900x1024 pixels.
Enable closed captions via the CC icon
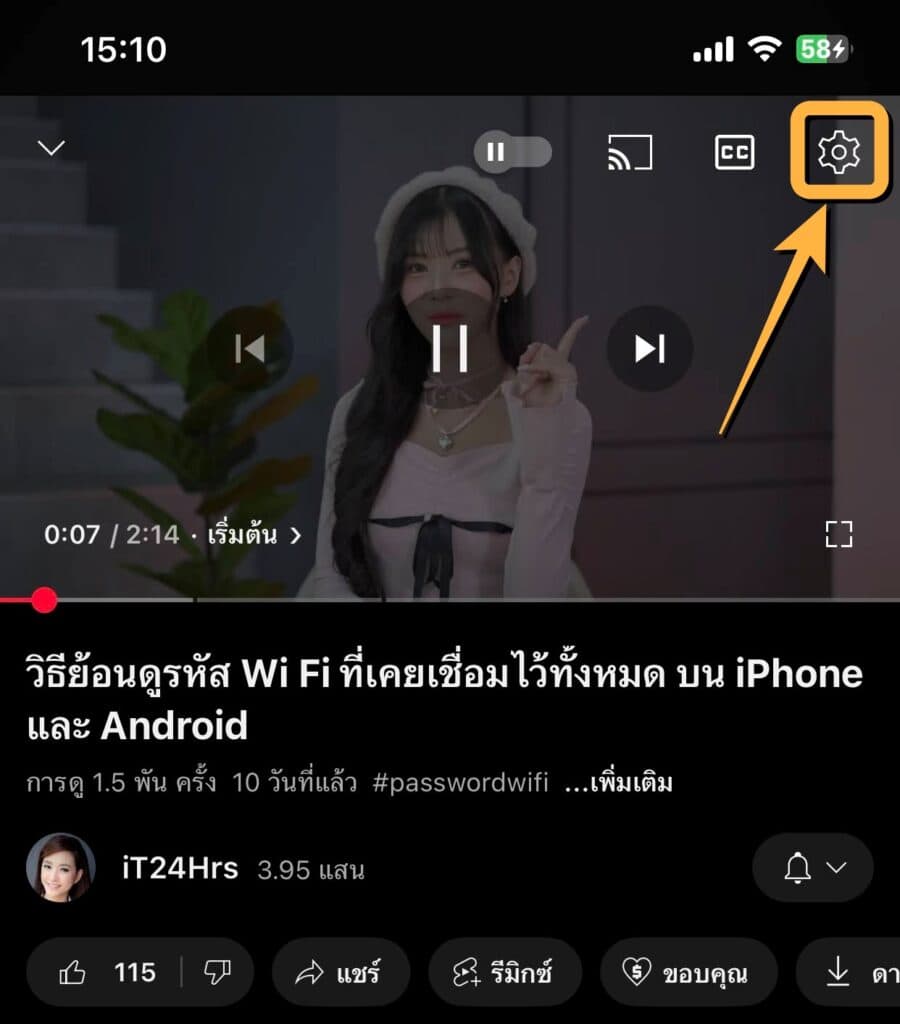point(735,152)
